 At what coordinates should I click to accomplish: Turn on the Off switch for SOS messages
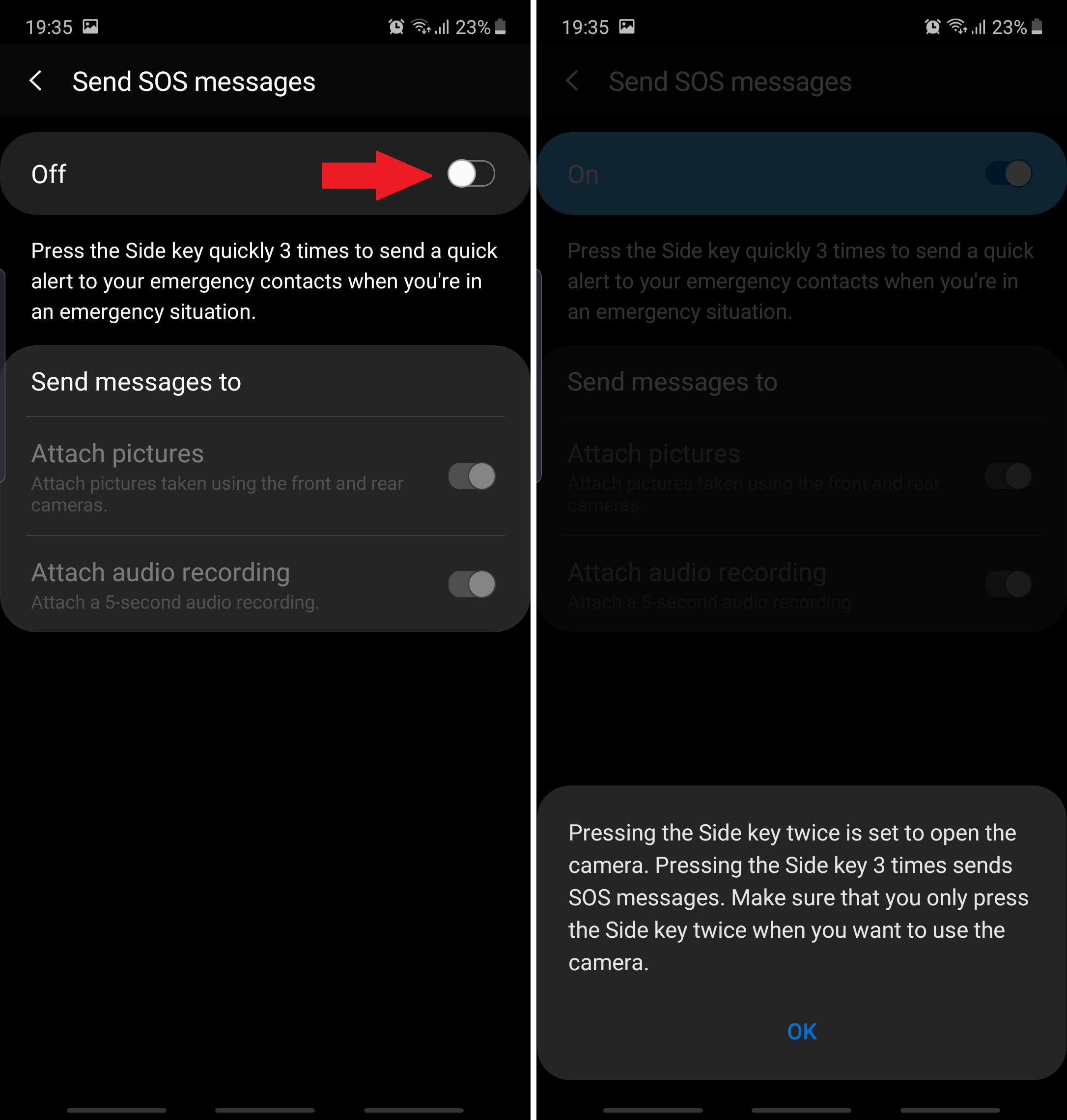(471, 174)
